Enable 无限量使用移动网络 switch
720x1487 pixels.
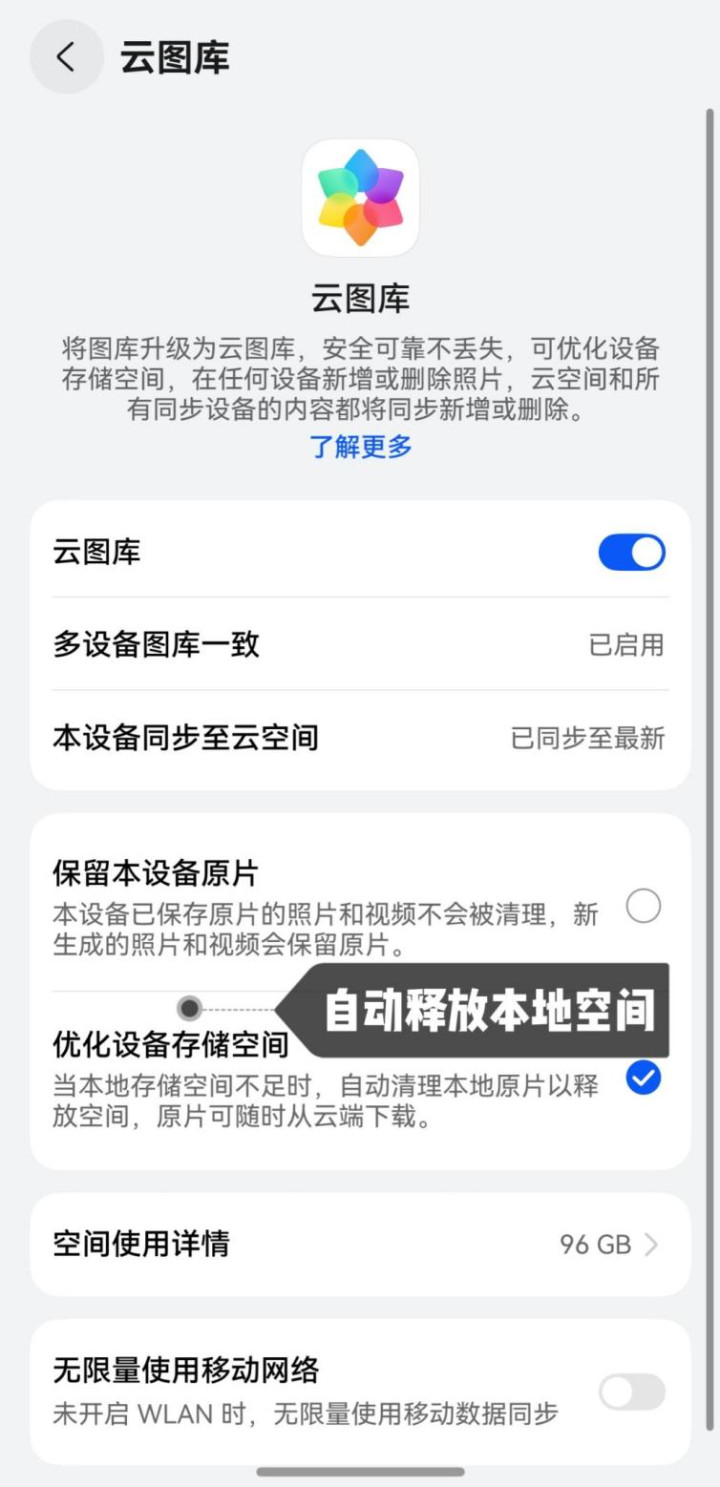click(632, 1391)
